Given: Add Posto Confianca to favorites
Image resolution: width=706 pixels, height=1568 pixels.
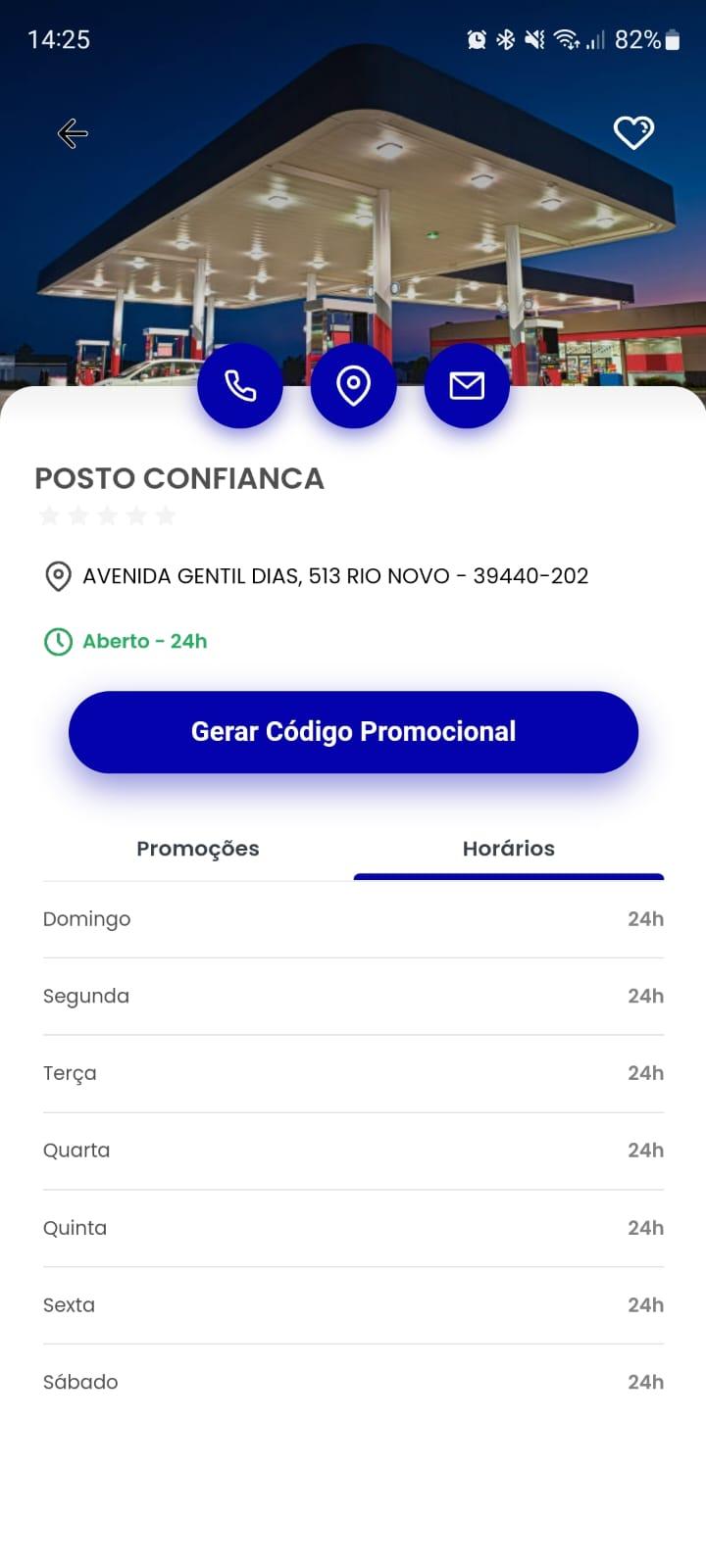Looking at the screenshot, I should pos(633,132).
